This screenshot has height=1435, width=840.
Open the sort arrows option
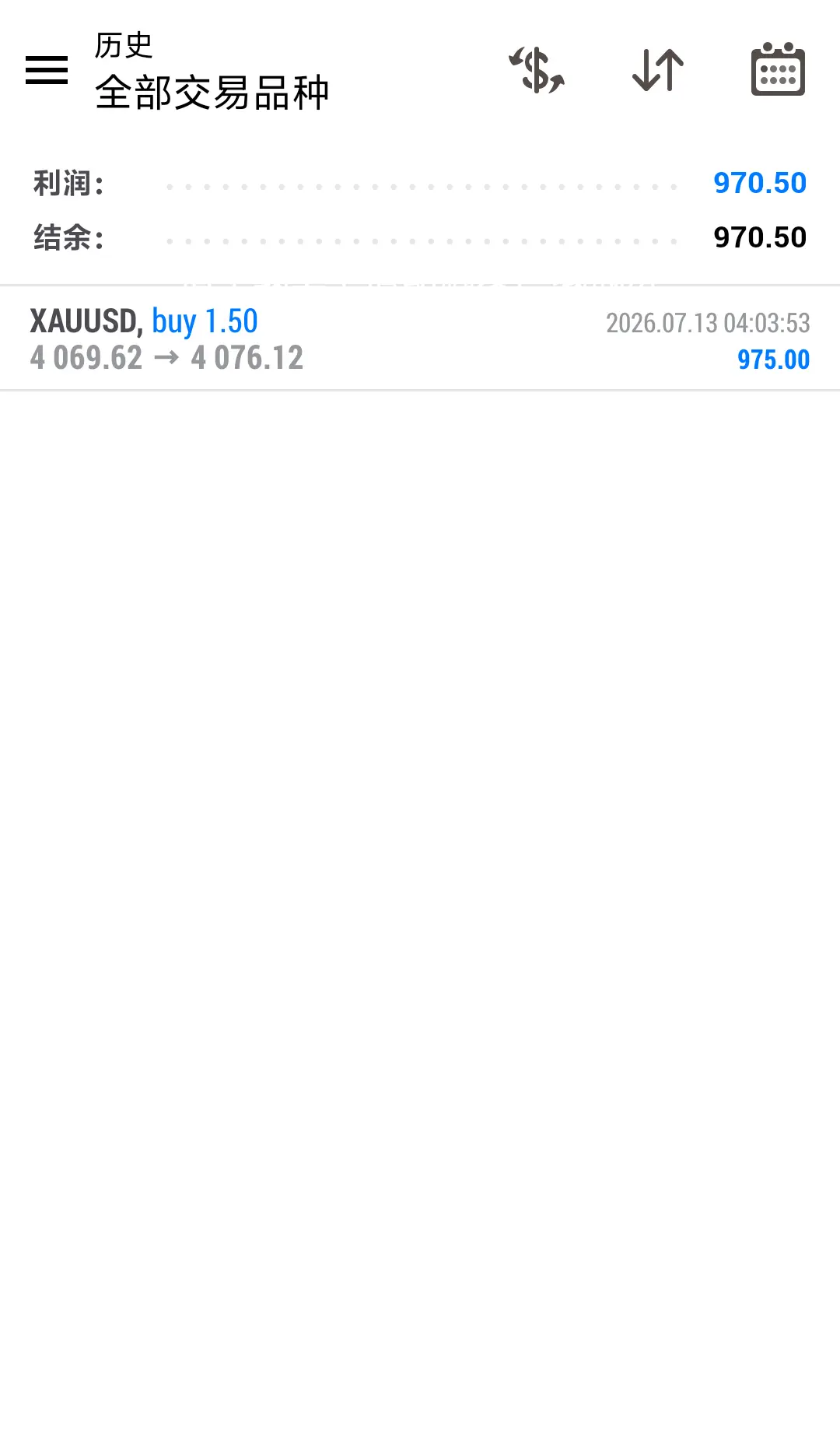pyautogui.click(x=658, y=70)
